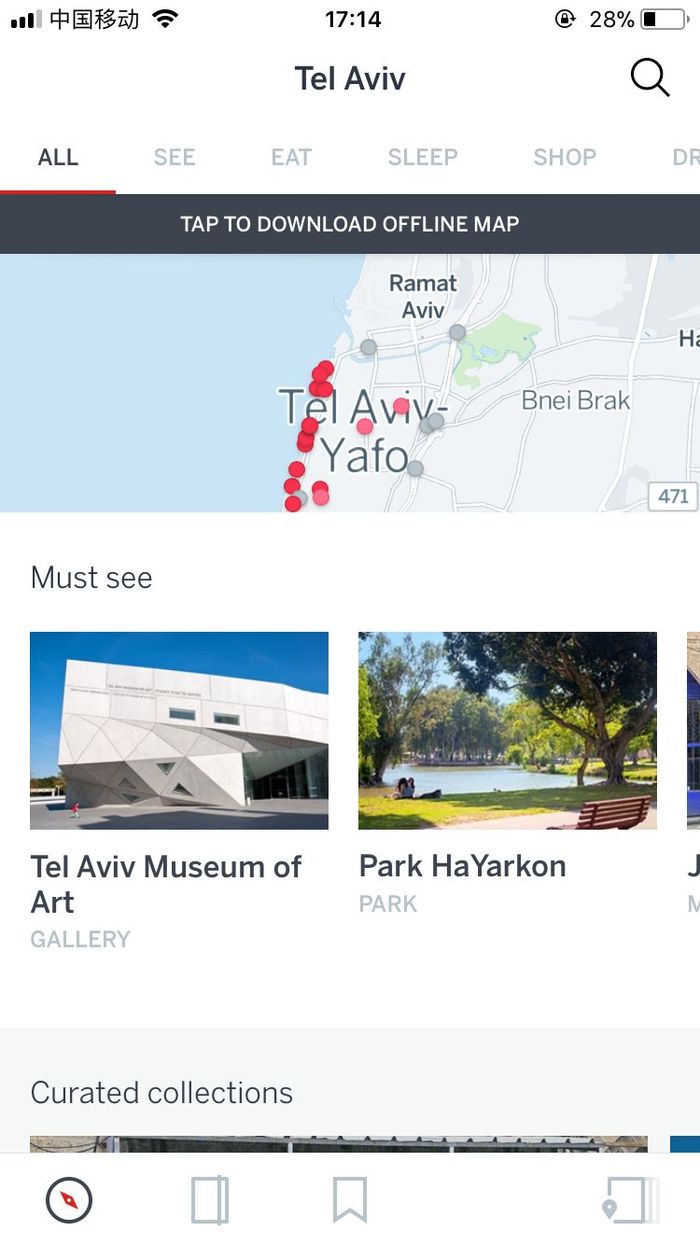Open the compass discover tab
700x1245 pixels.
point(69,1199)
